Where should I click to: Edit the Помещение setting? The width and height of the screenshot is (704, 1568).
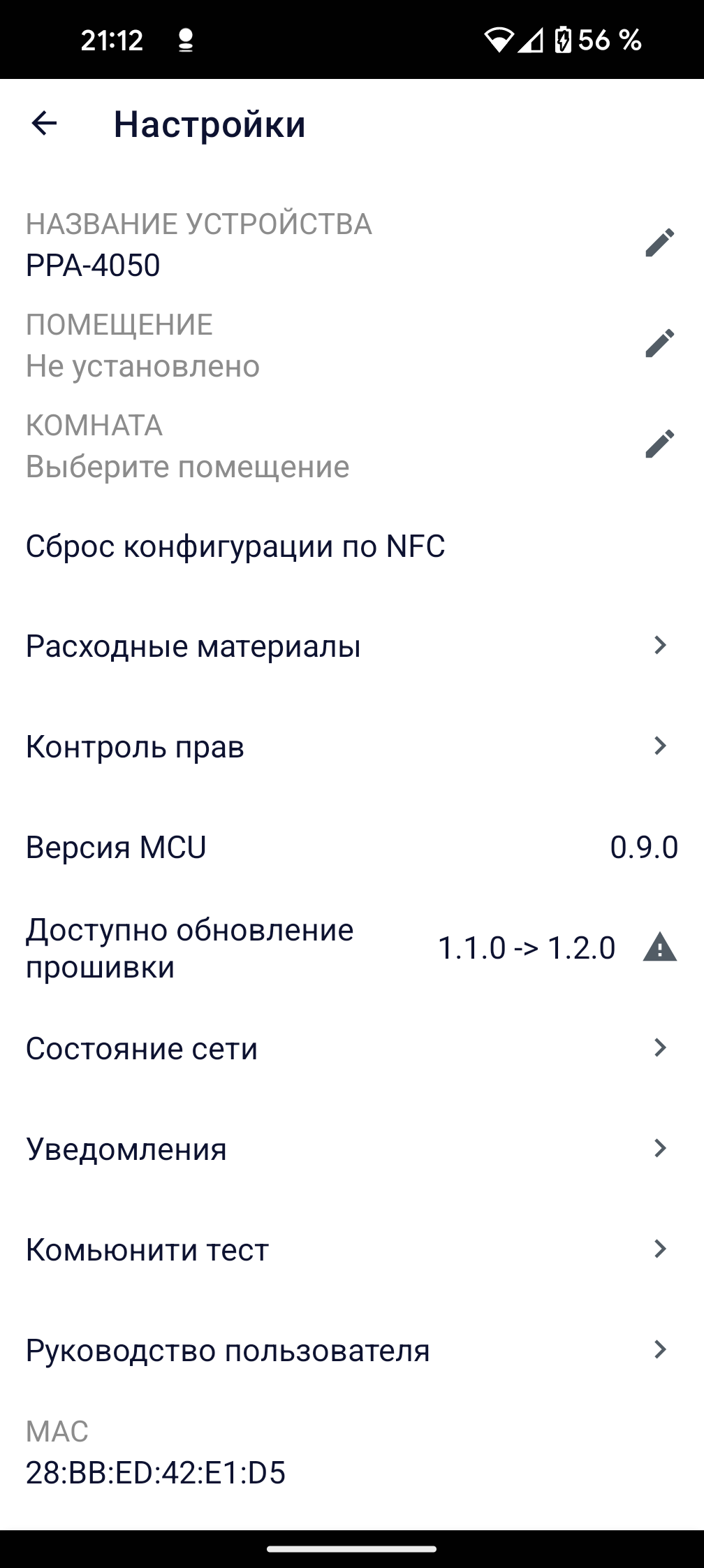[x=659, y=344]
